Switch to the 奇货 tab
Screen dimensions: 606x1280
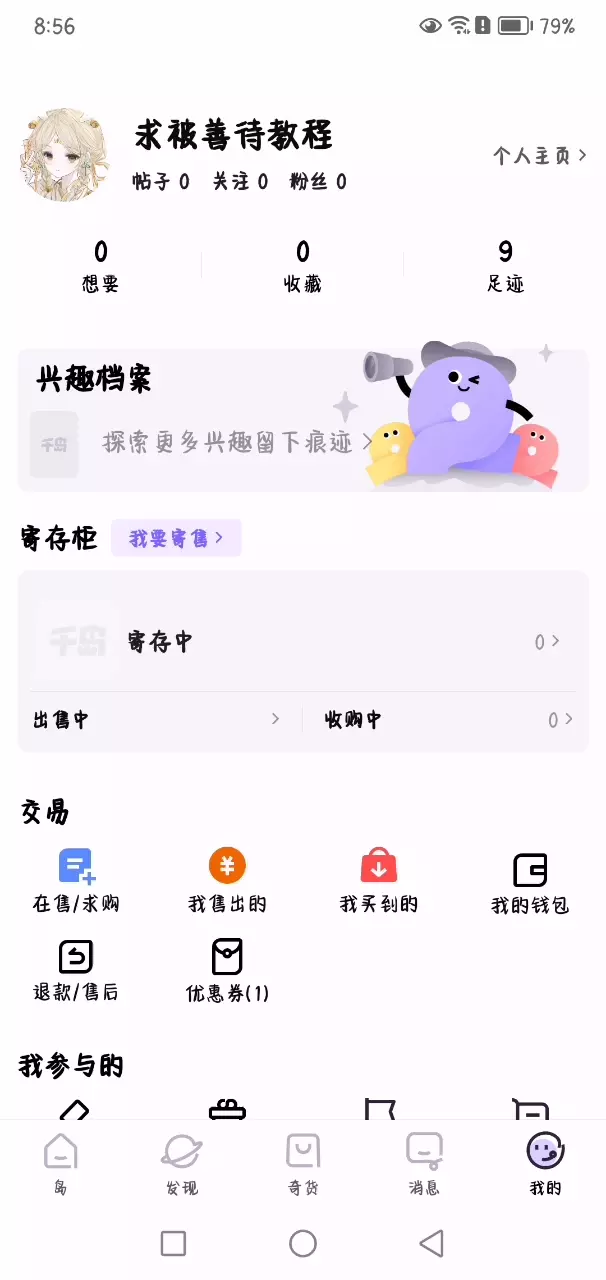point(303,1163)
